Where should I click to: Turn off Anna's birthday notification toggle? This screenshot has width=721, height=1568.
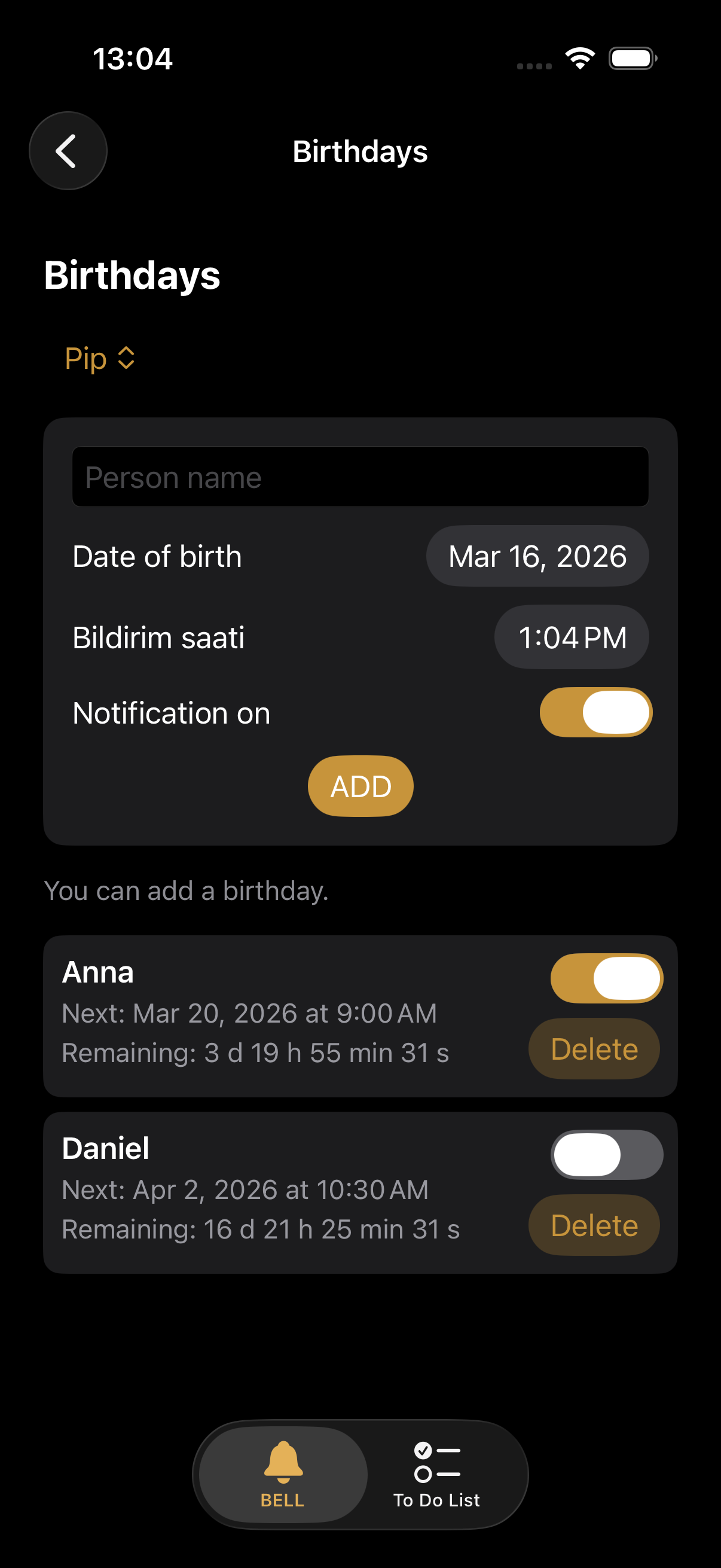(x=606, y=977)
